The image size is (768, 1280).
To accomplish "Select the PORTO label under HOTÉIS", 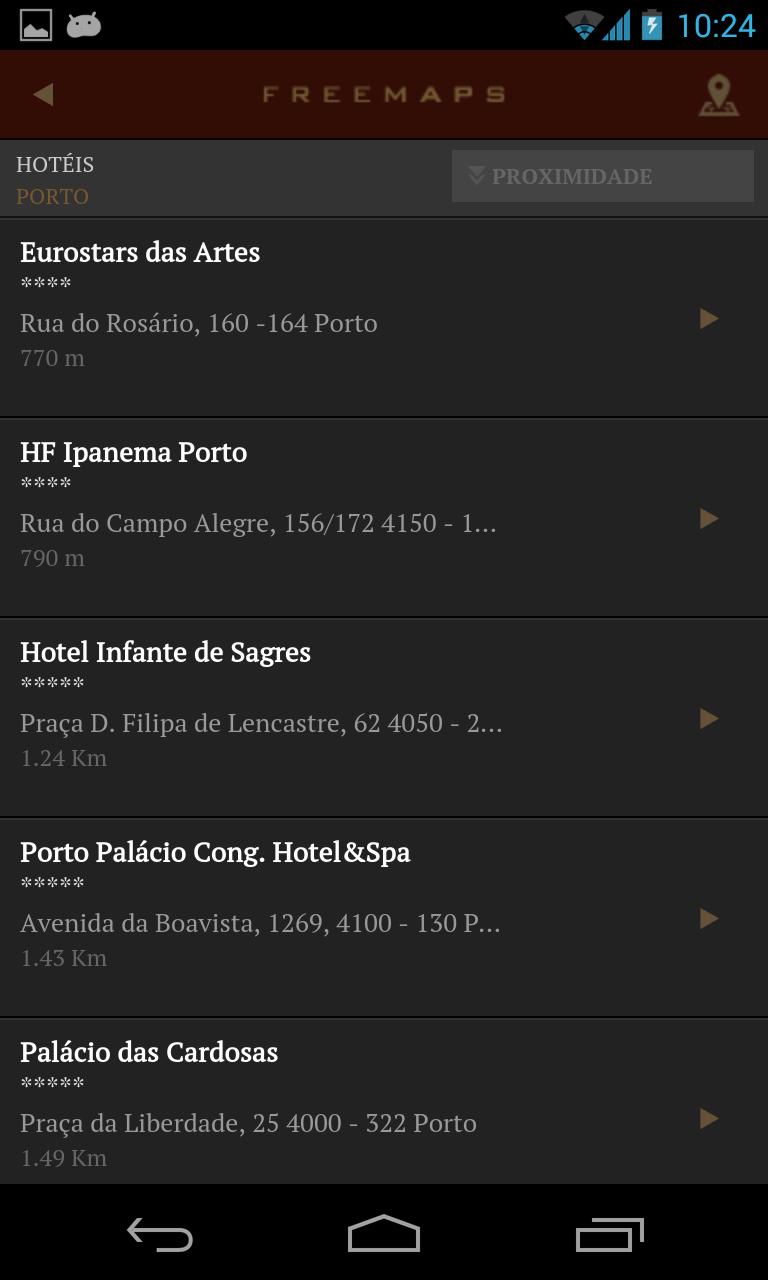I will (52, 197).
